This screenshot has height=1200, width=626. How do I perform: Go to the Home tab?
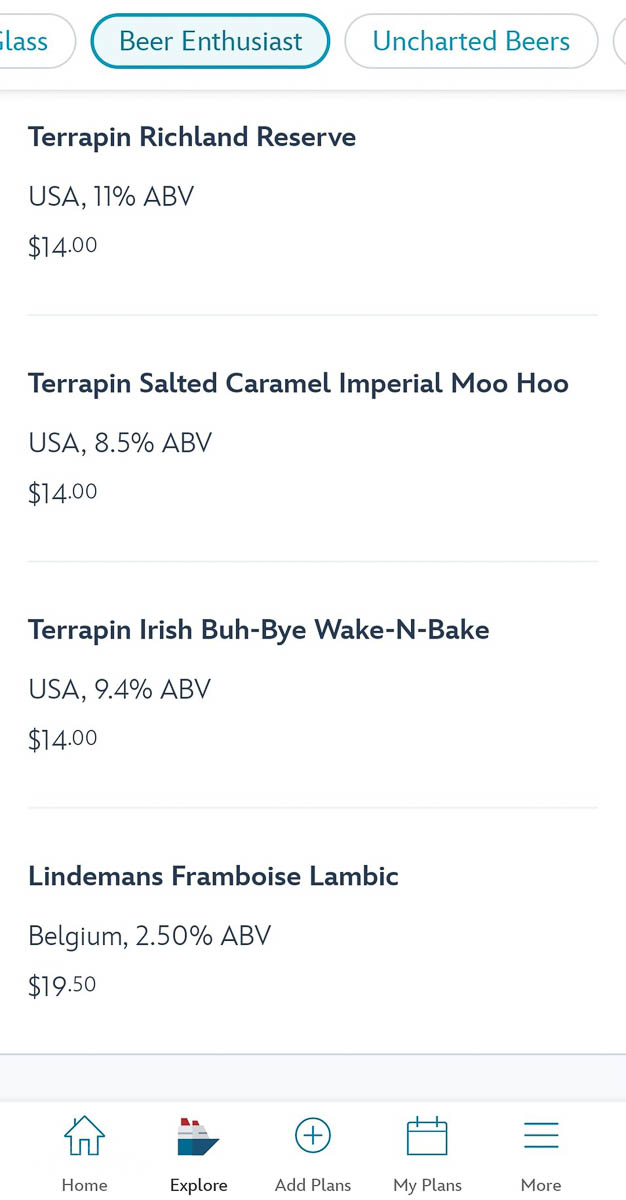point(84,1155)
